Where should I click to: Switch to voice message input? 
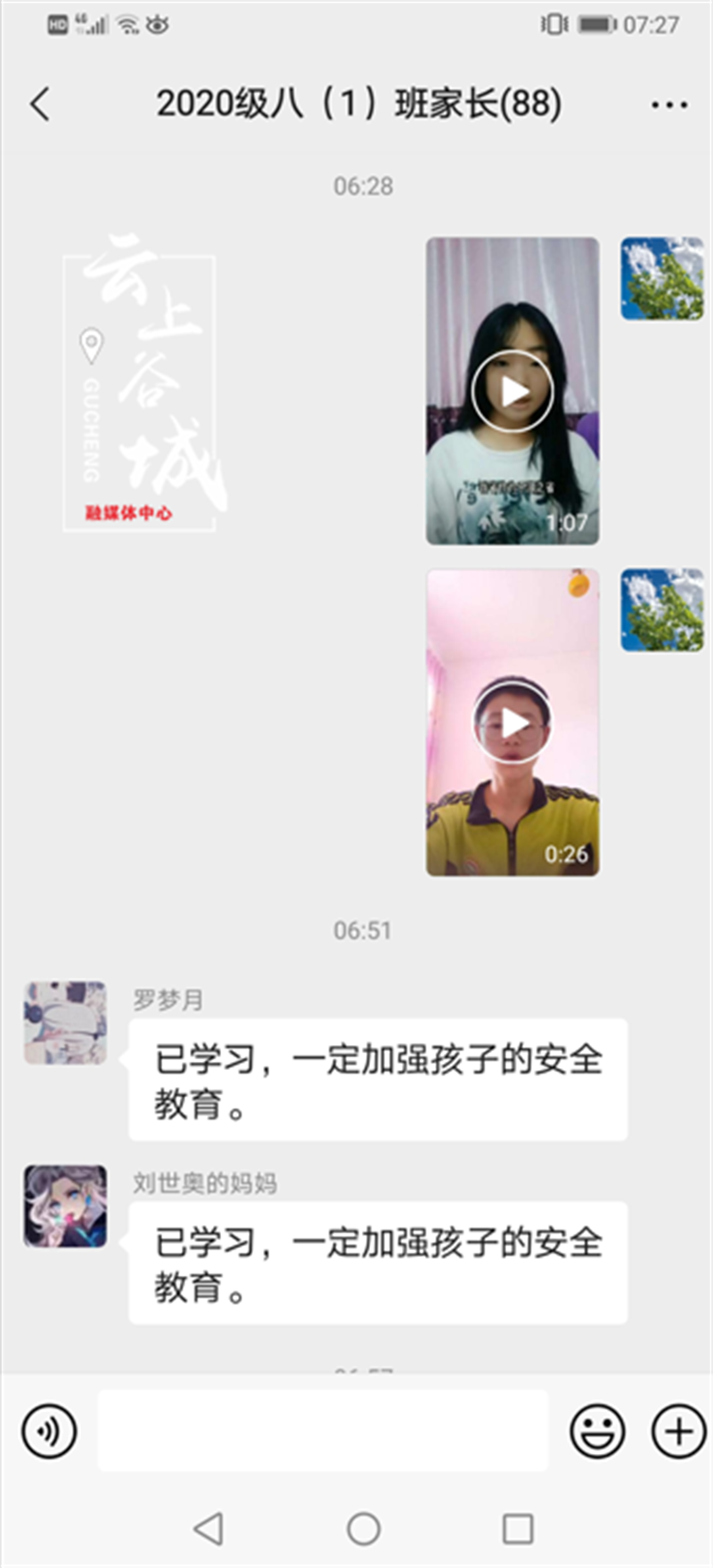tap(49, 1431)
